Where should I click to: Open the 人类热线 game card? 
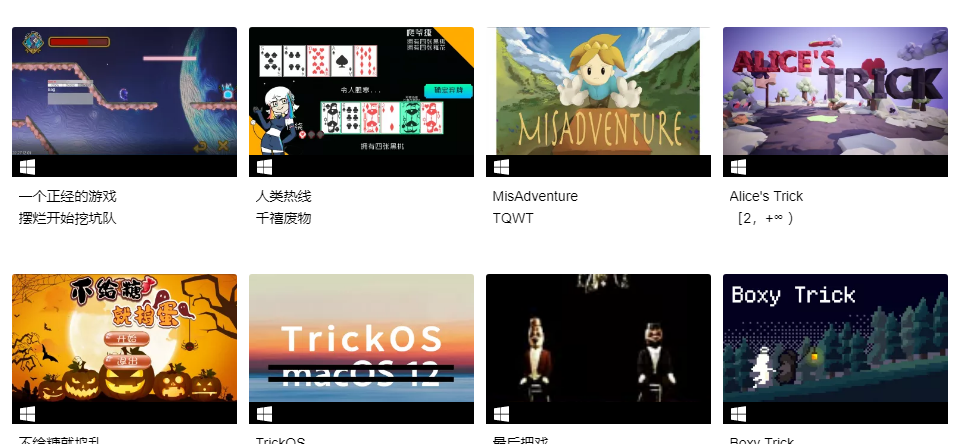point(361,92)
